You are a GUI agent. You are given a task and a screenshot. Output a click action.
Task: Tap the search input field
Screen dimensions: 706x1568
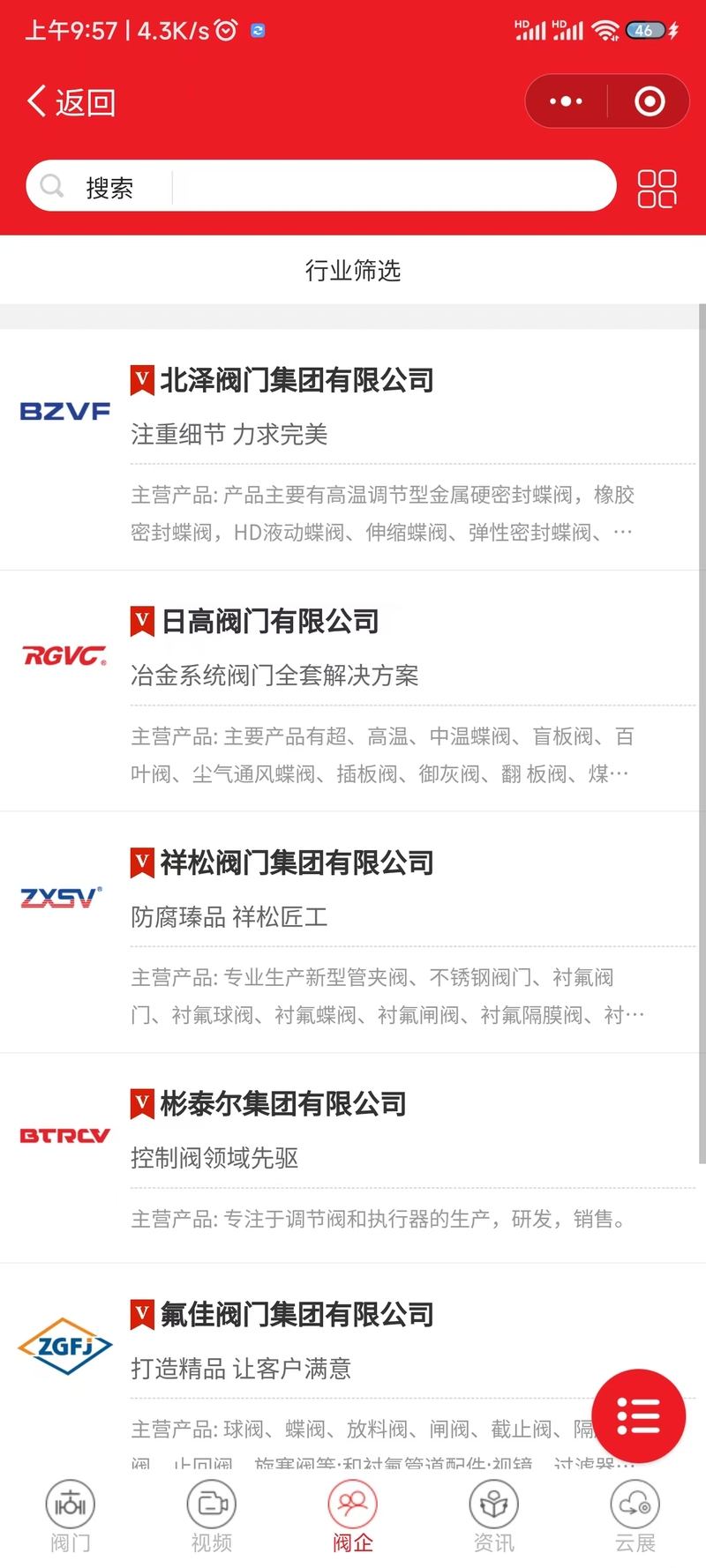(321, 186)
